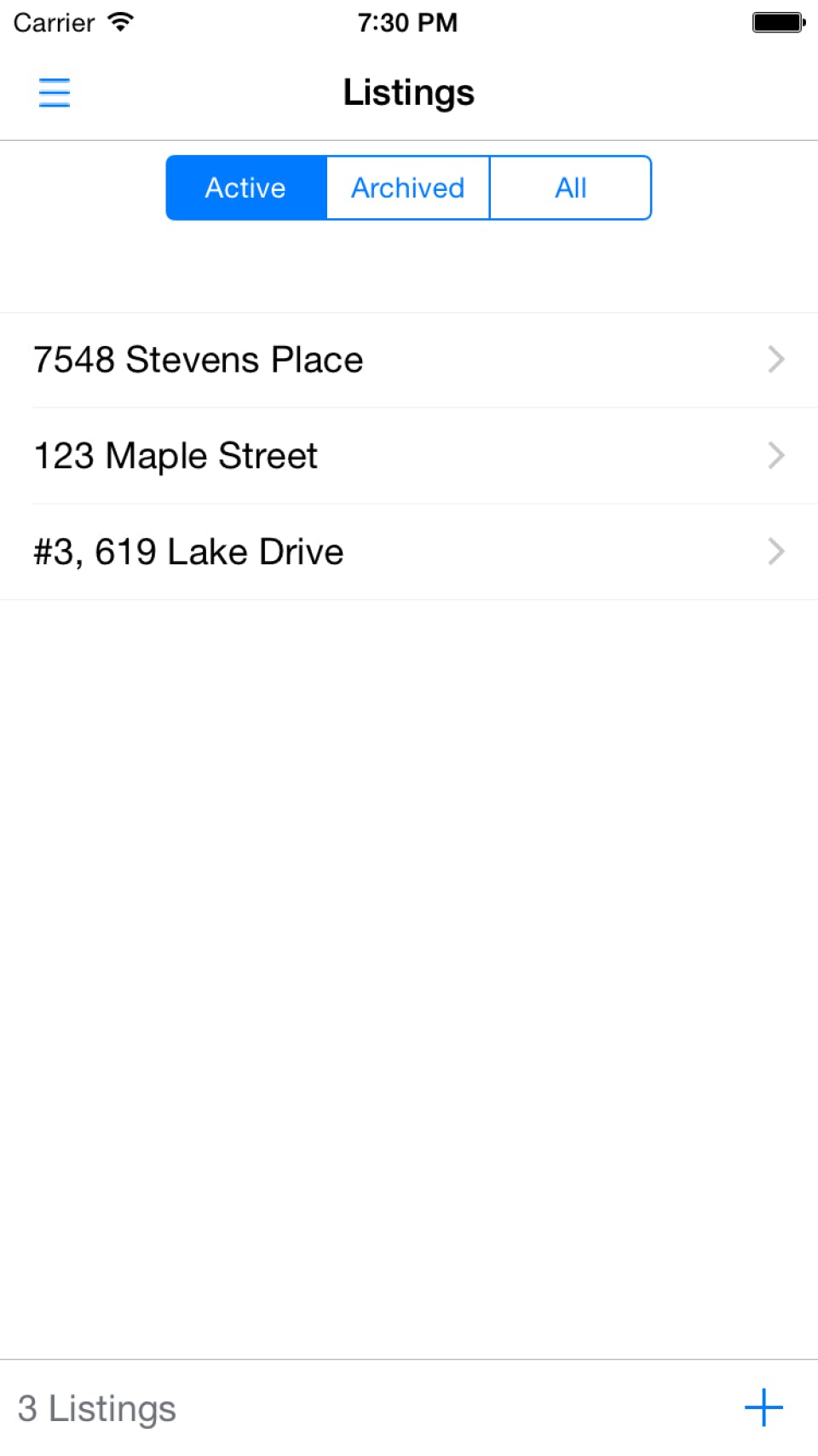The image size is (818, 1456).
Task: Open the 7548 Stevens Place listing
Action: tap(409, 360)
